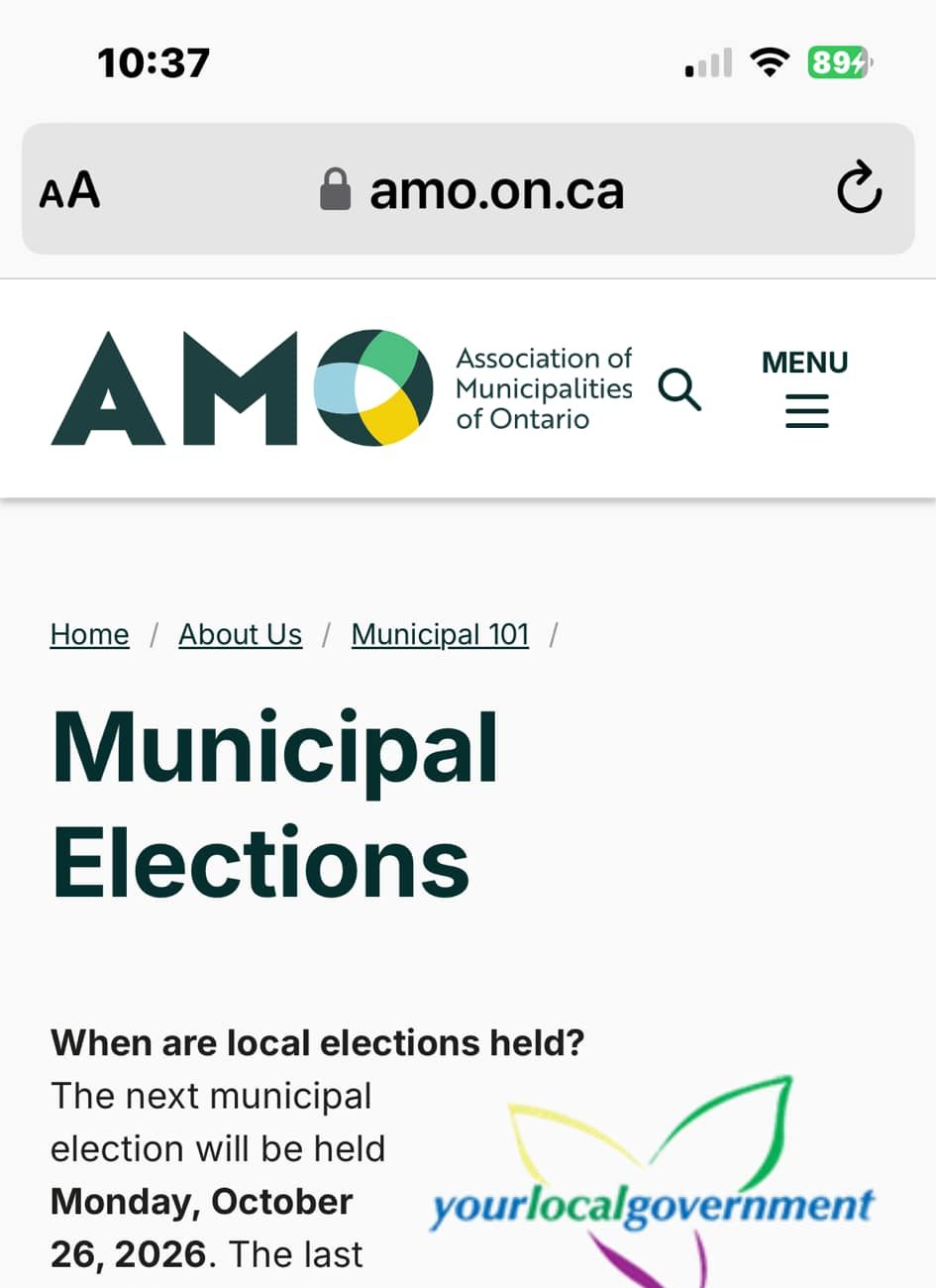Open the About Us breadcrumb link
The image size is (936, 1288).
[x=240, y=634]
